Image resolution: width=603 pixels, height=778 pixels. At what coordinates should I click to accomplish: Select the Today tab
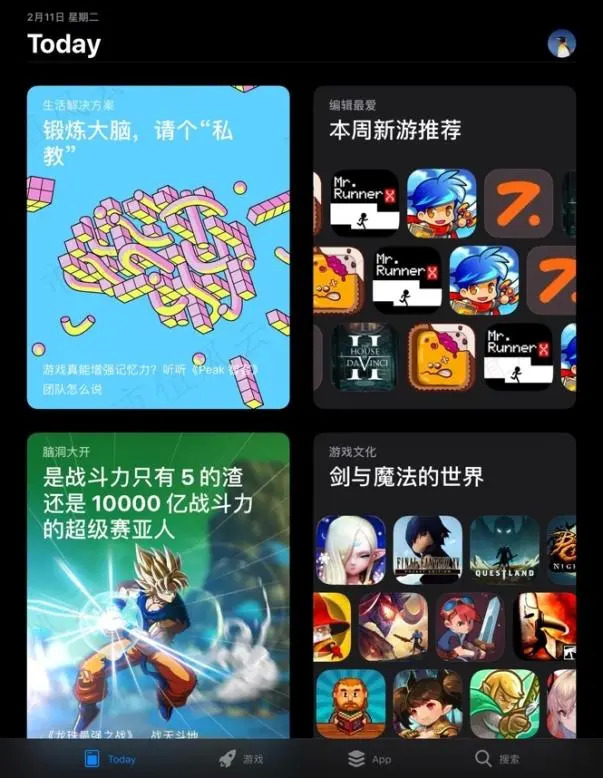(110, 759)
